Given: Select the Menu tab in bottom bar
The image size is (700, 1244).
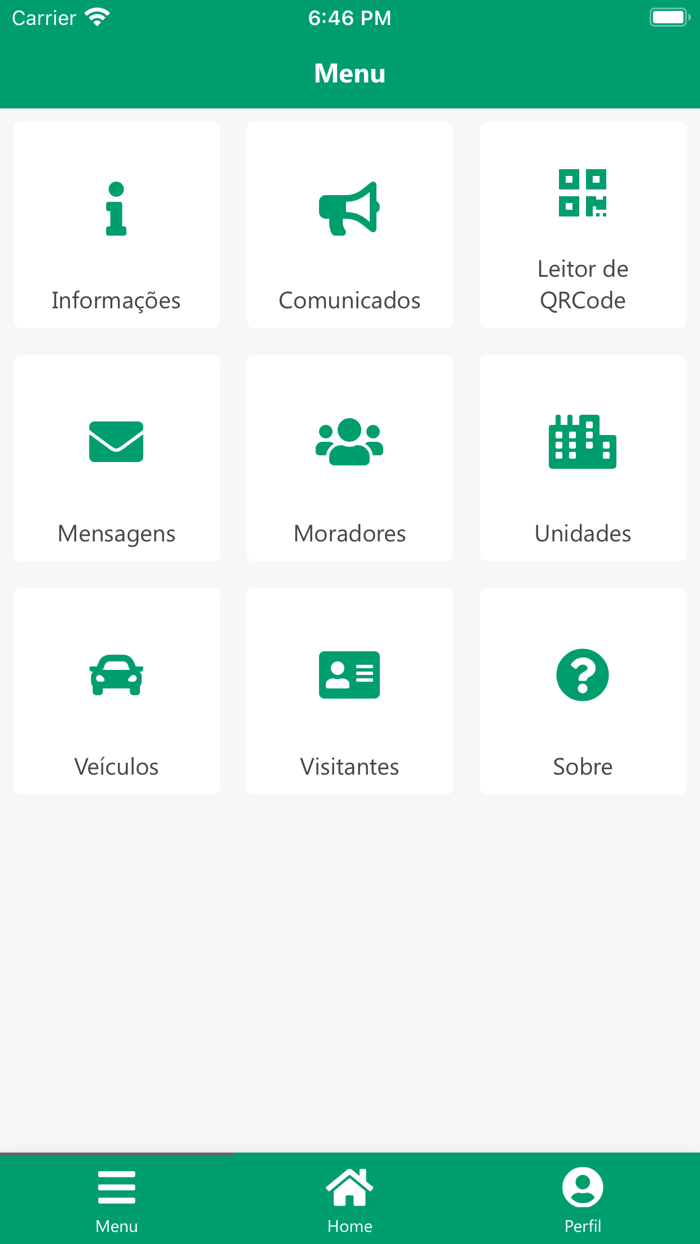Looking at the screenshot, I should 117,1200.
